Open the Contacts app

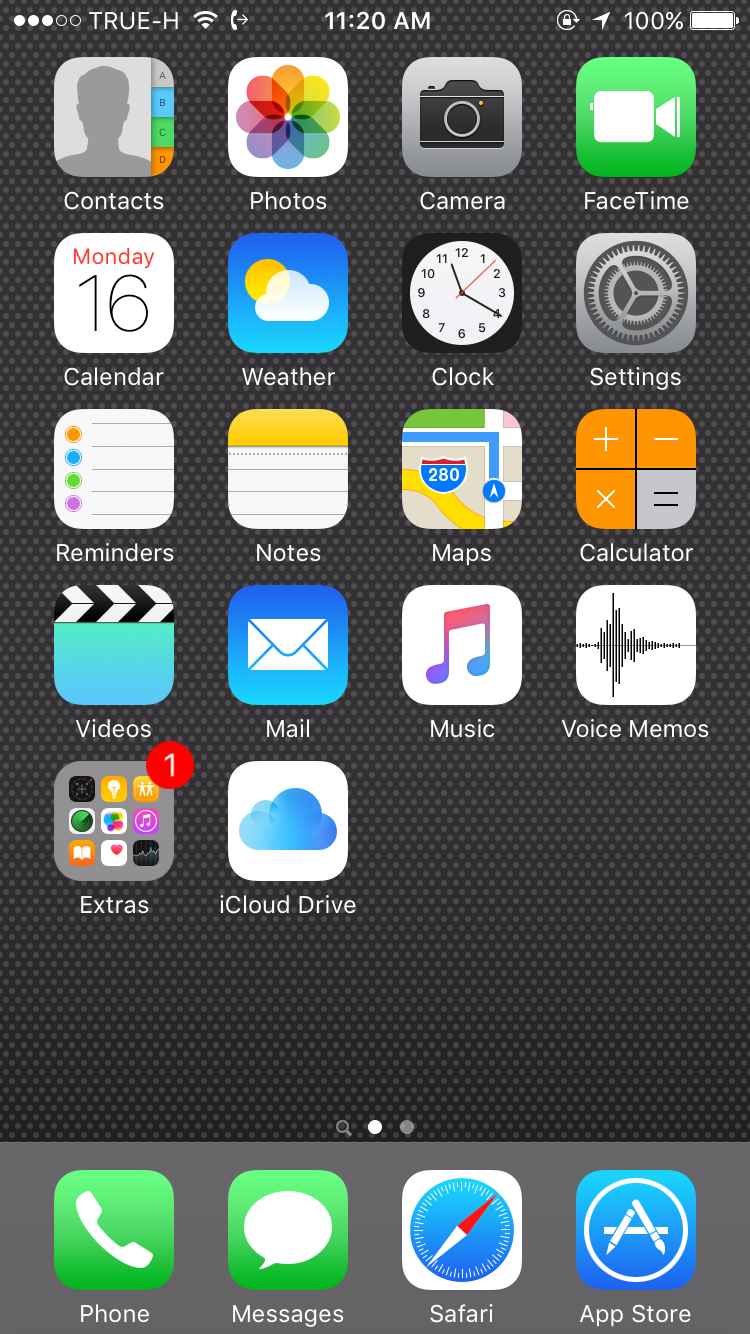(x=114, y=117)
